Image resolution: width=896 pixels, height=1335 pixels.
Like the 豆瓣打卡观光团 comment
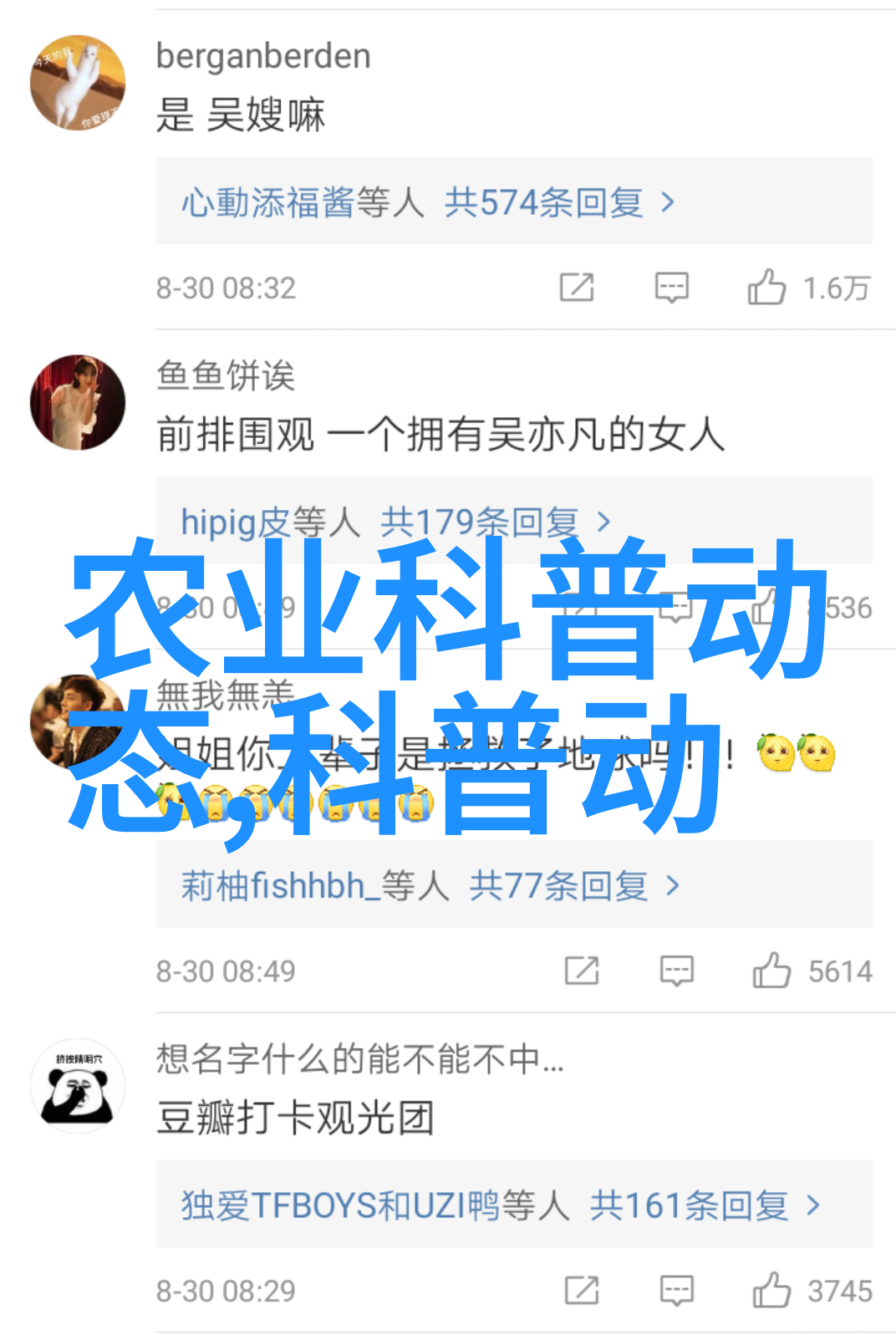tap(771, 1290)
